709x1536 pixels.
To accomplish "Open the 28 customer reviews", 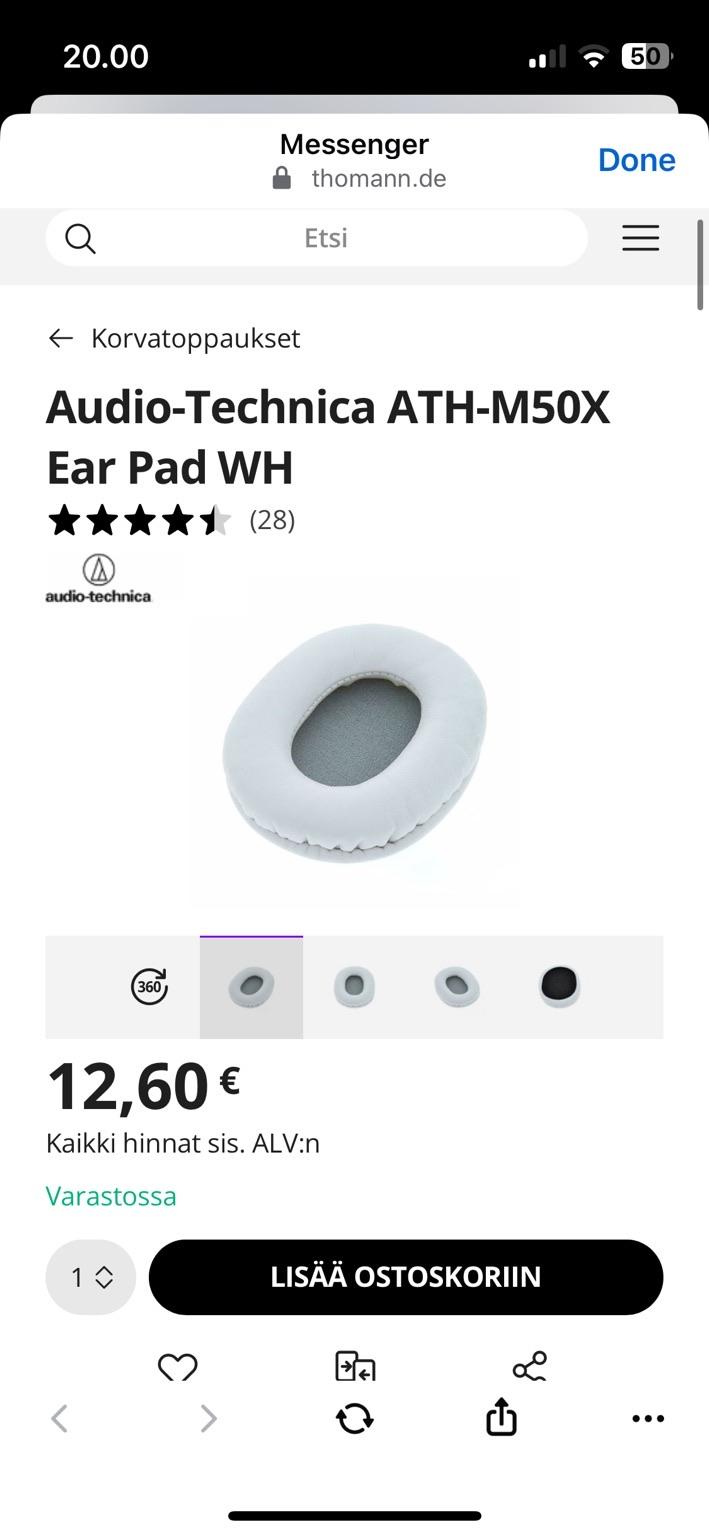I will pyautogui.click(x=272, y=520).
